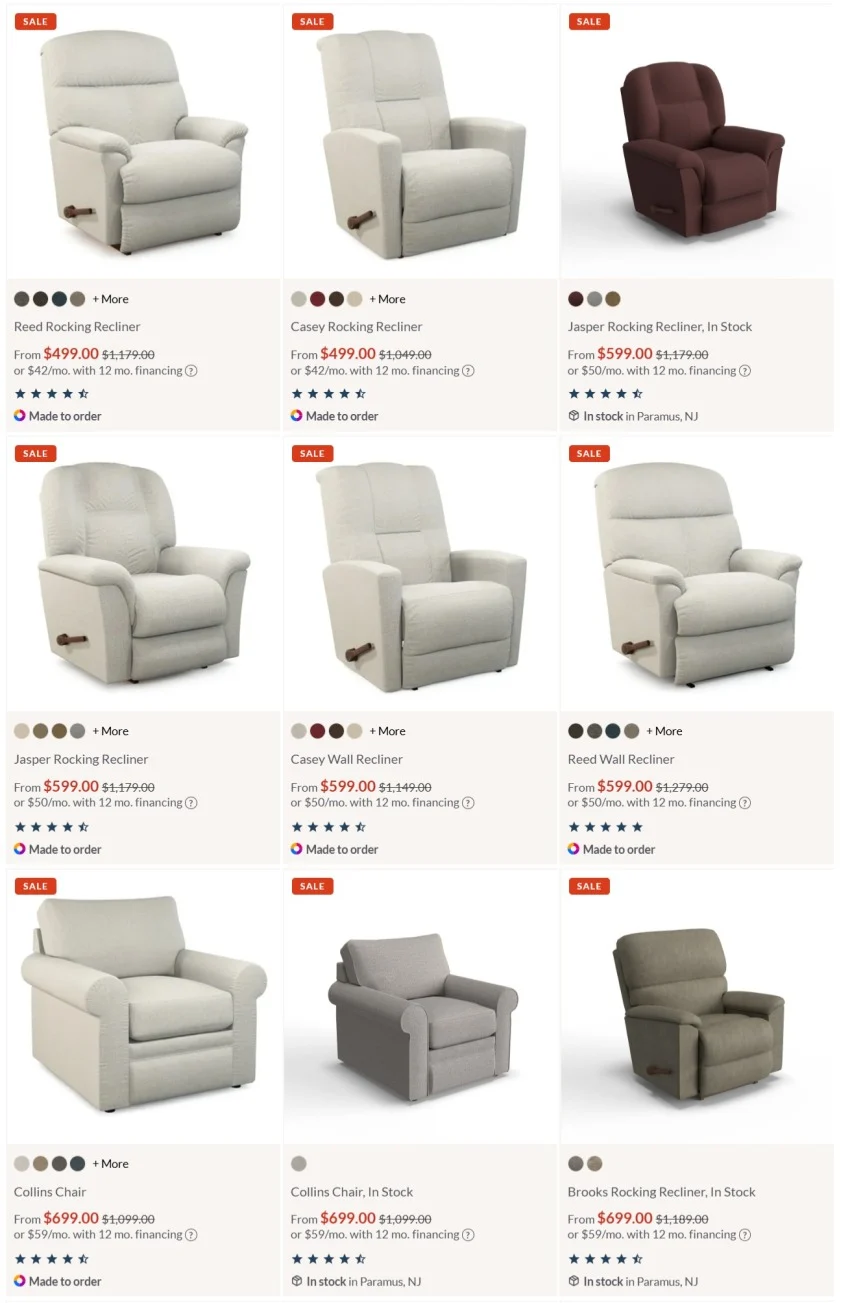
Task: Open the burgundy Jasper Rocking Recliner, In Stock
Action: tap(659, 327)
